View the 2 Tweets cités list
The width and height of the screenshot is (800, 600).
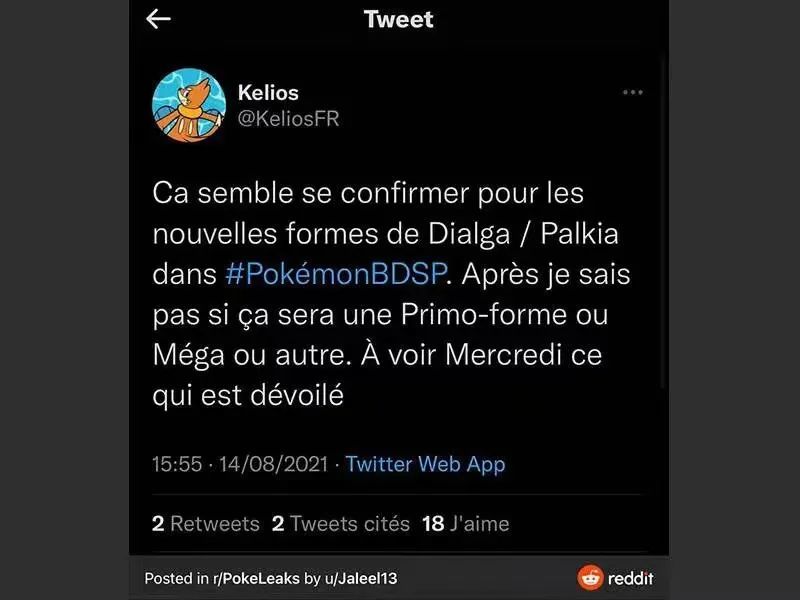tap(341, 523)
